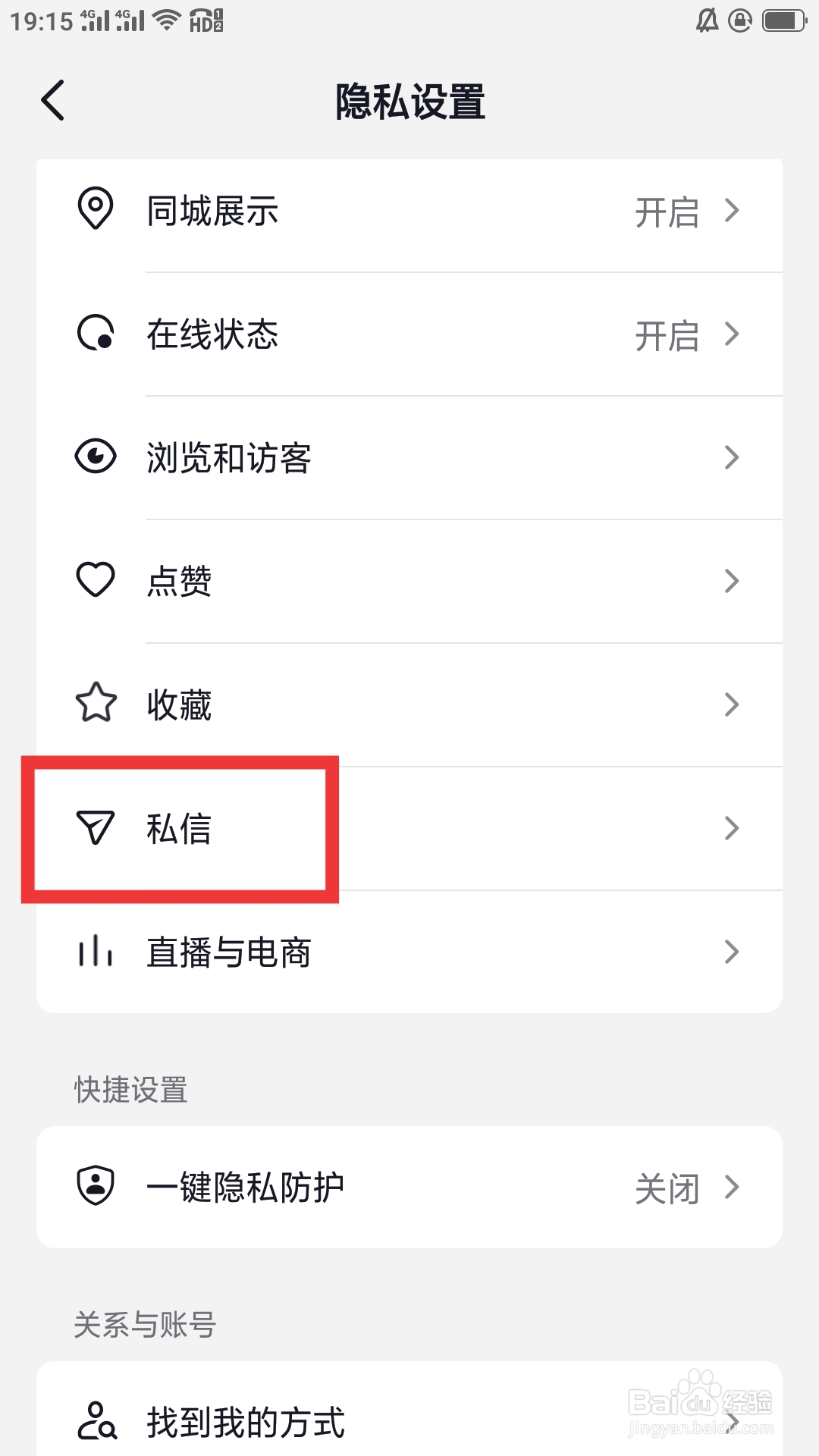Select the heart icon beside 点赞
The width and height of the screenshot is (819, 1456).
(95, 580)
